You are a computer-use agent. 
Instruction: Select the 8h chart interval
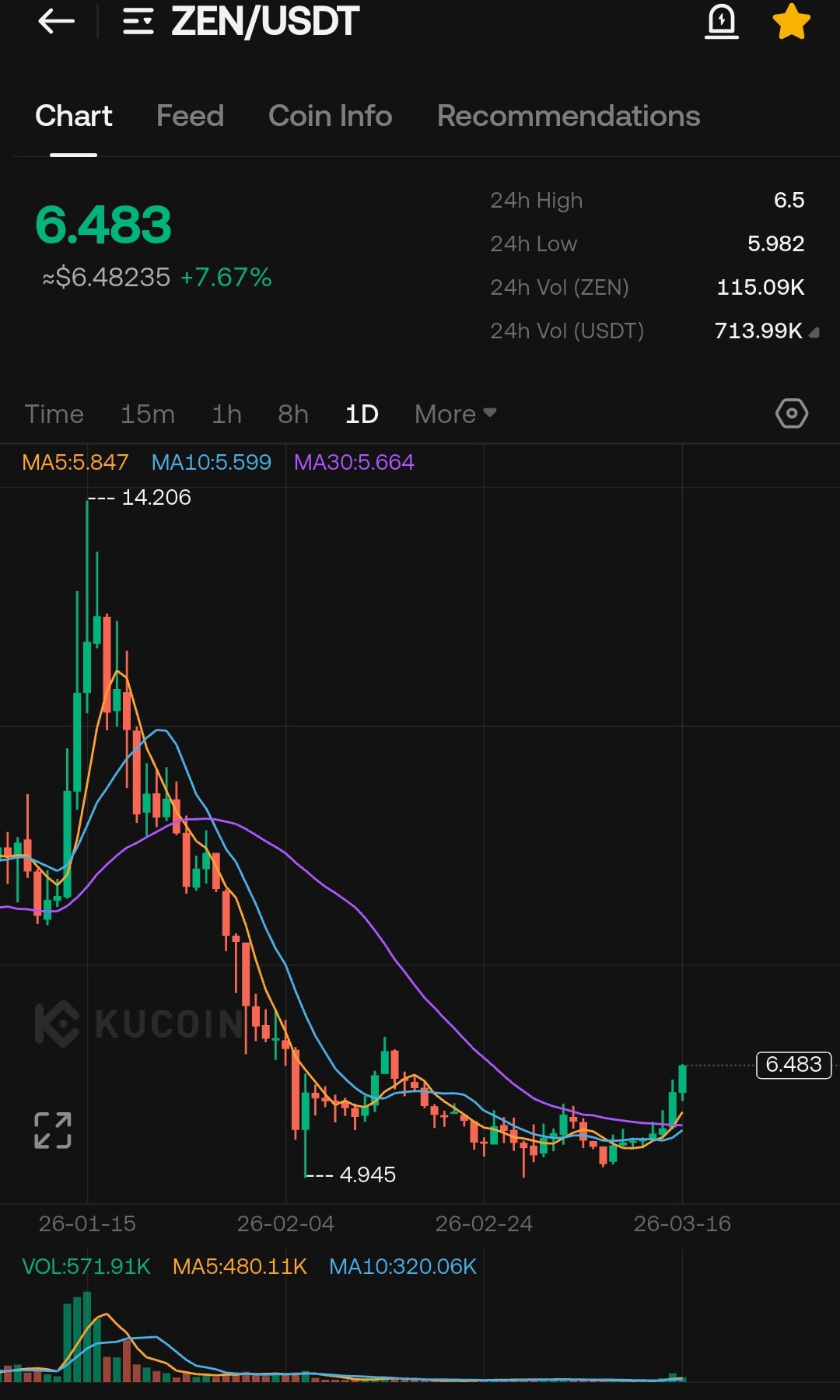point(293,414)
